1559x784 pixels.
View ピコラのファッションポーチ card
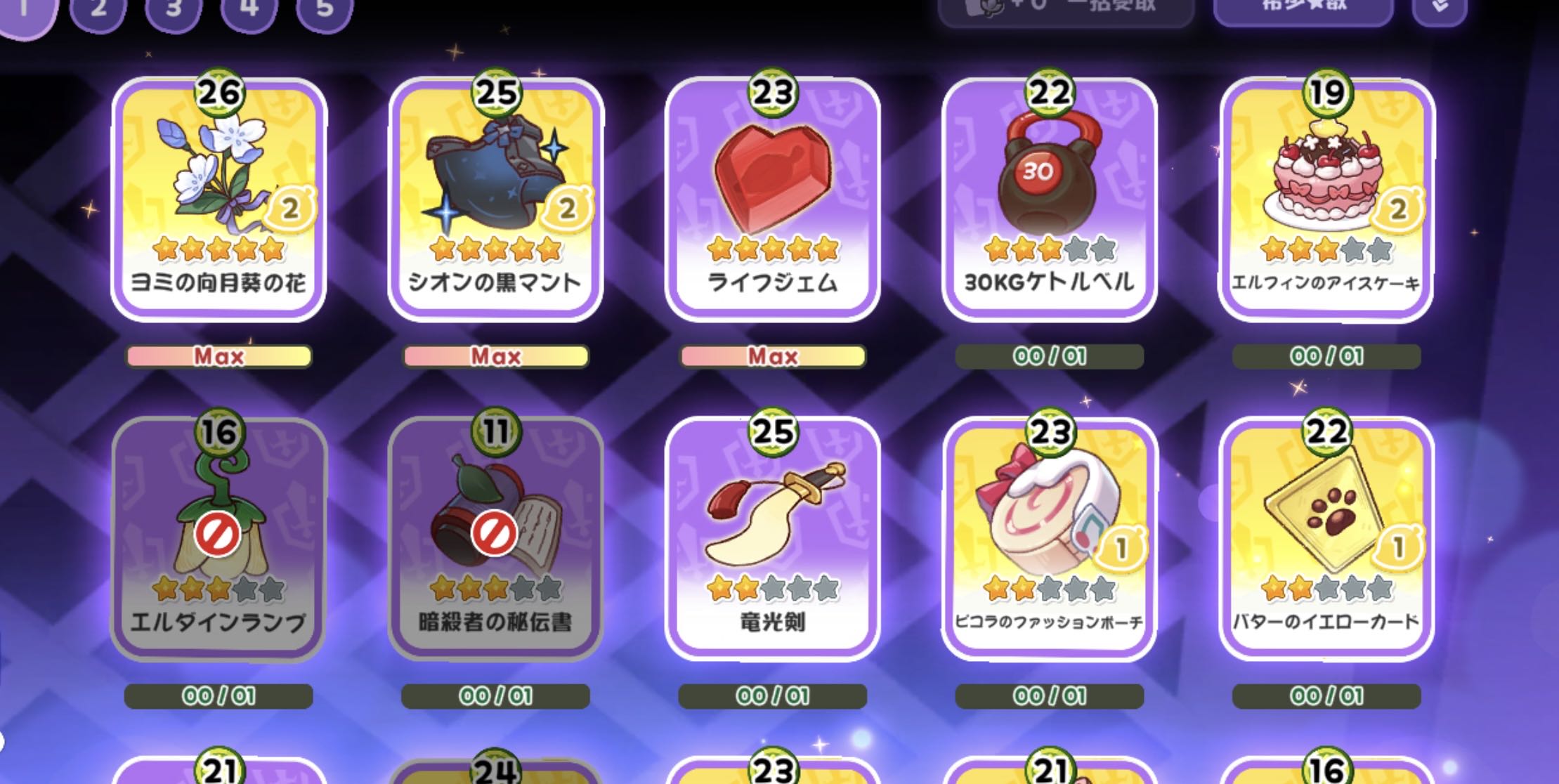1049,540
